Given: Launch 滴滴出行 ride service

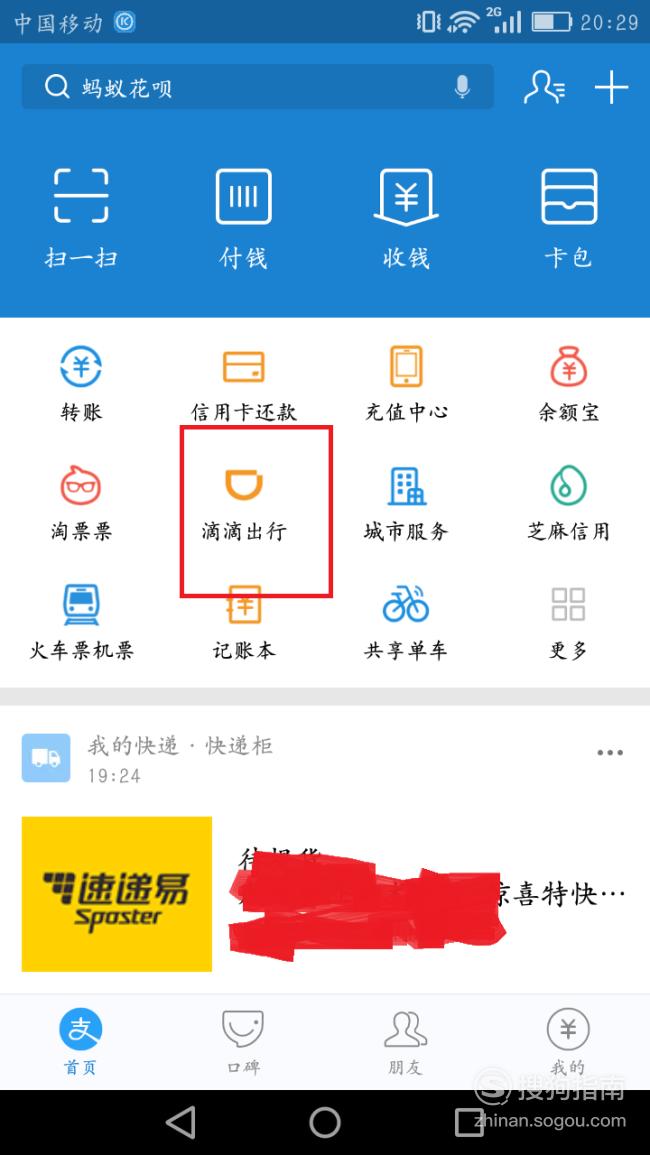Looking at the screenshot, I should coord(243,503).
